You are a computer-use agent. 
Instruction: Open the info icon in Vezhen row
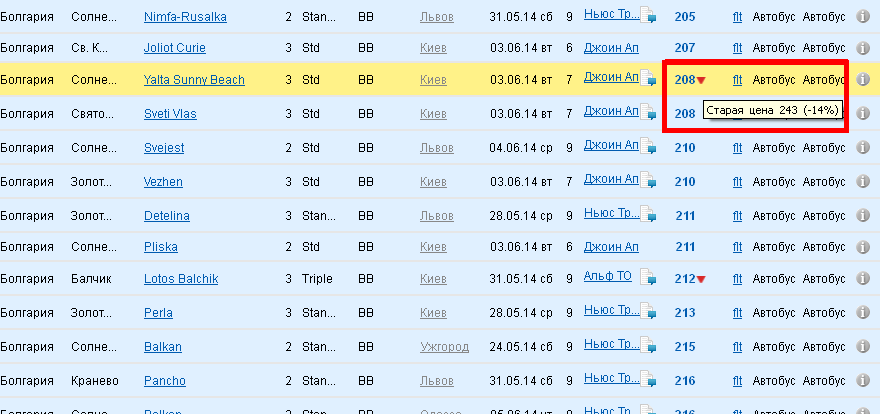coord(862,182)
